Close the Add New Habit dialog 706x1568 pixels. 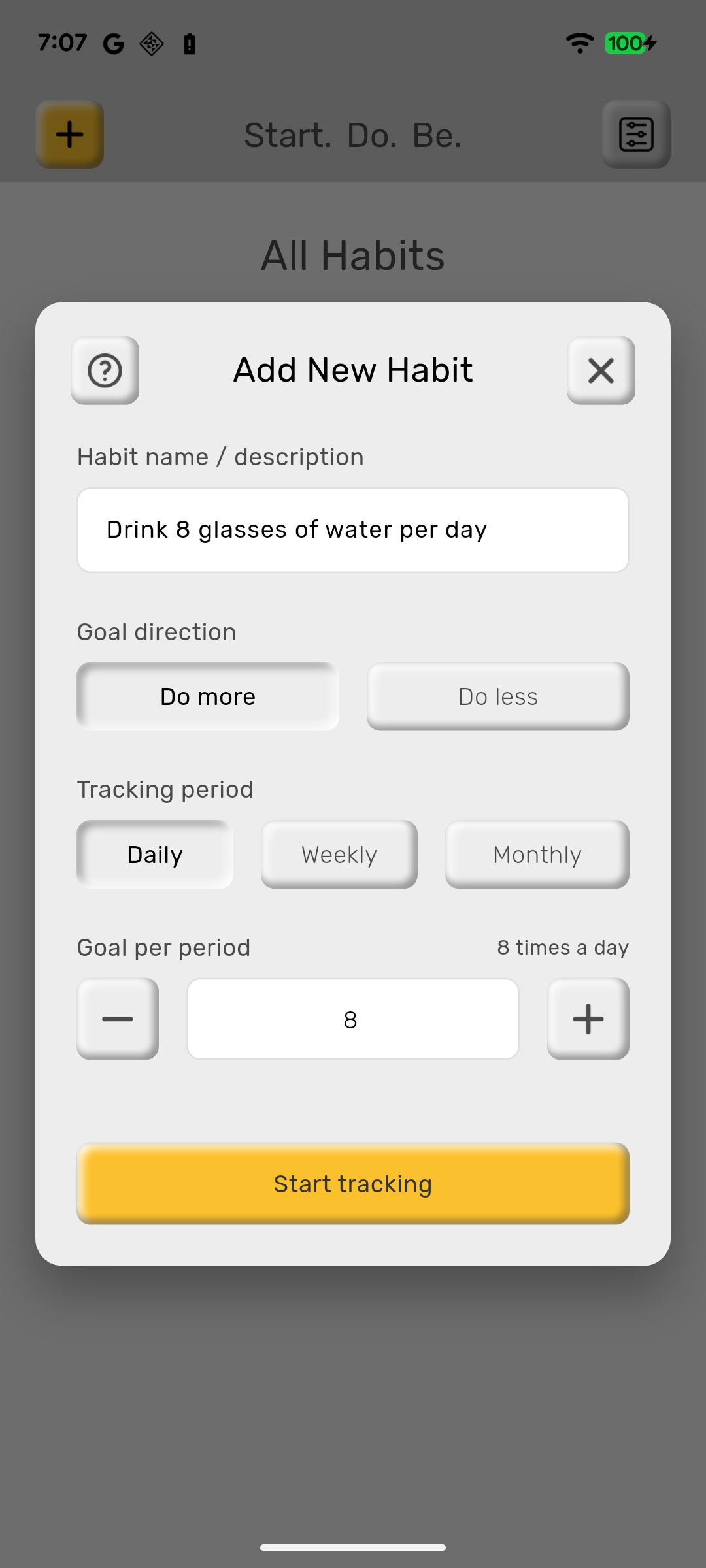point(601,370)
